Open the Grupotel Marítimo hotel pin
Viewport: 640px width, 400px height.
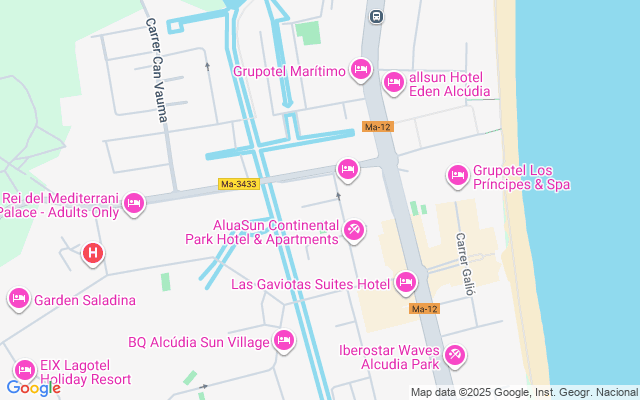[361, 69]
